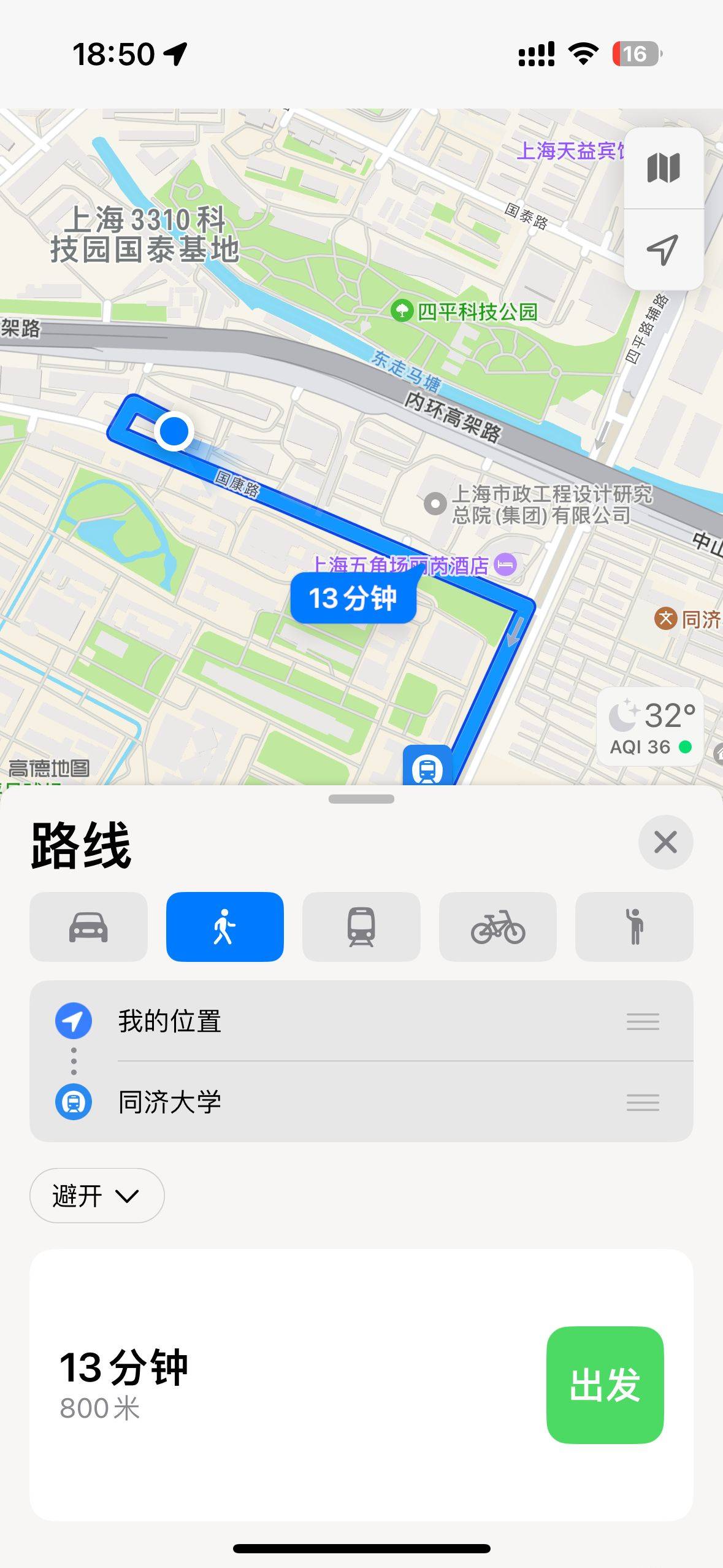Screen dimensions: 723x1568
Task: Select the ride-hailing mode tab
Action: point(634,926)
